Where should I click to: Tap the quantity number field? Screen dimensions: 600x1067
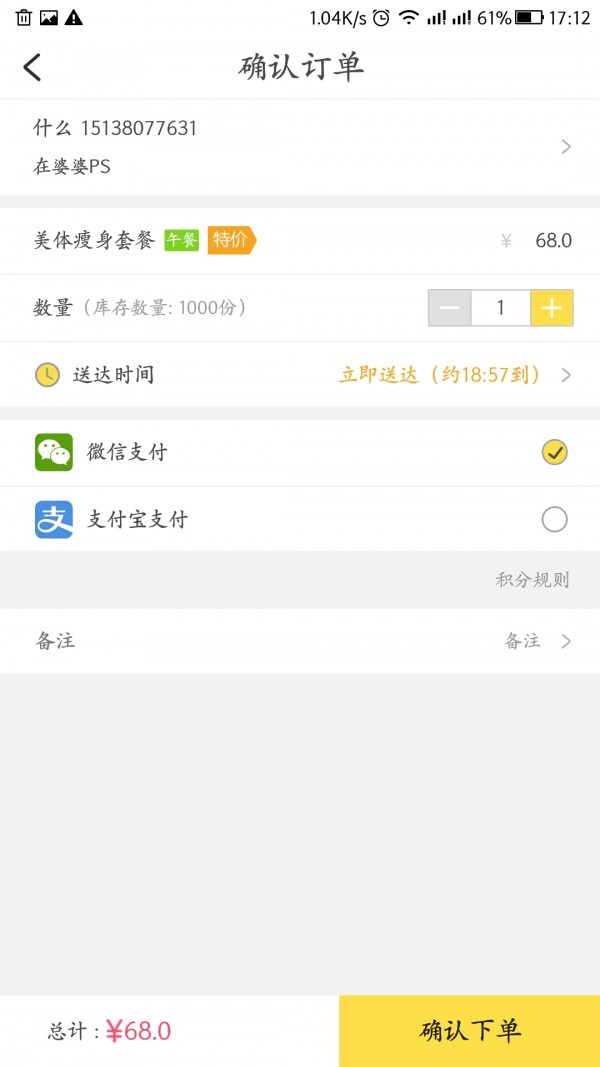click(501, 308)
